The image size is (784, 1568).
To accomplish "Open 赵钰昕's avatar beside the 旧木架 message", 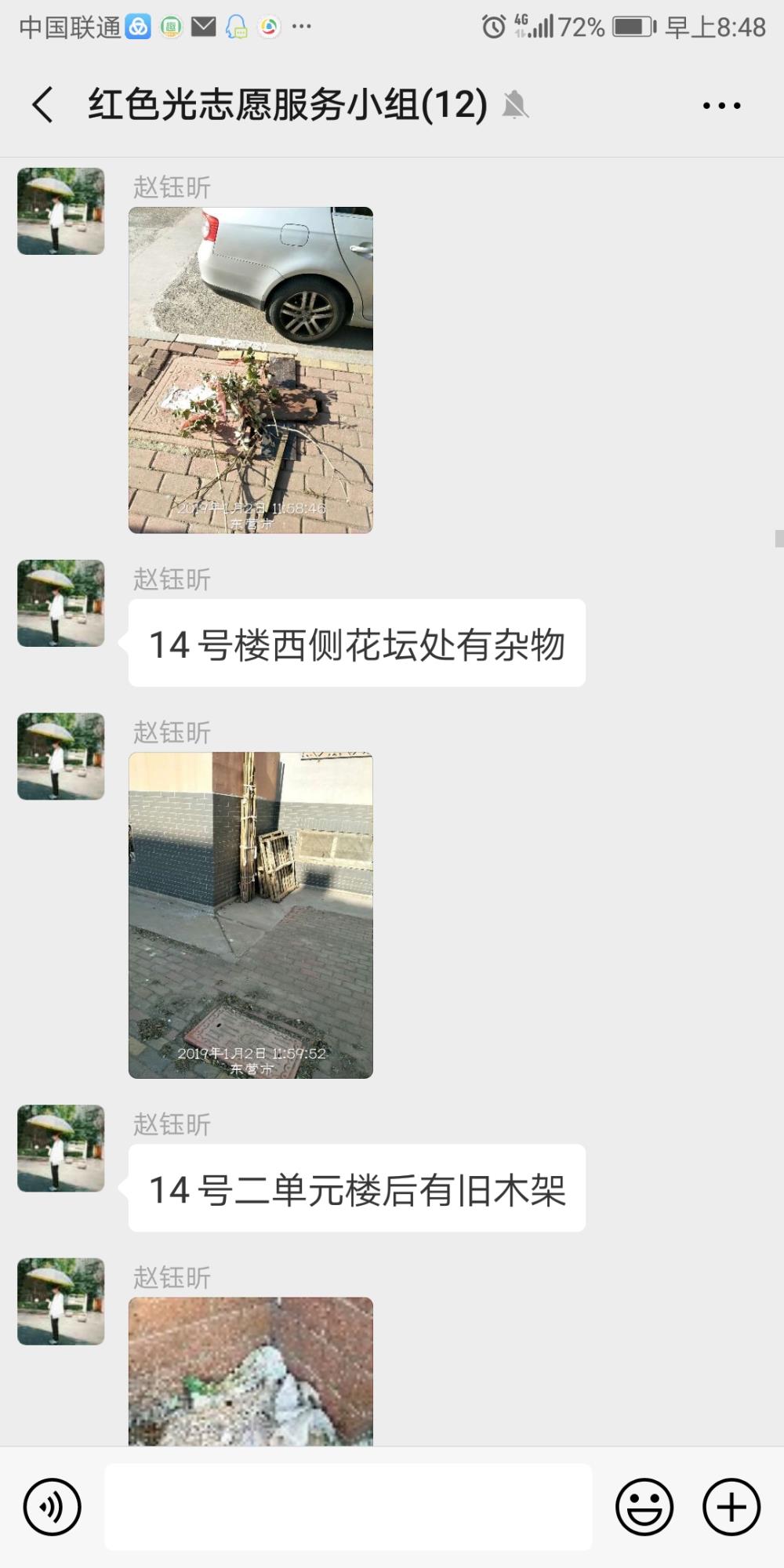I will (x=61, y=1149).
